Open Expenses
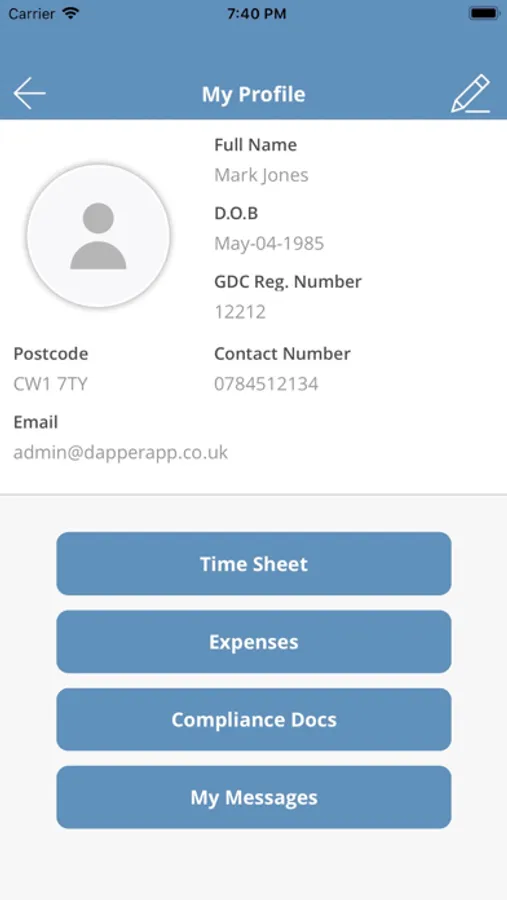The height and width of the screenshot is (900, 507). tap(254, 642)
